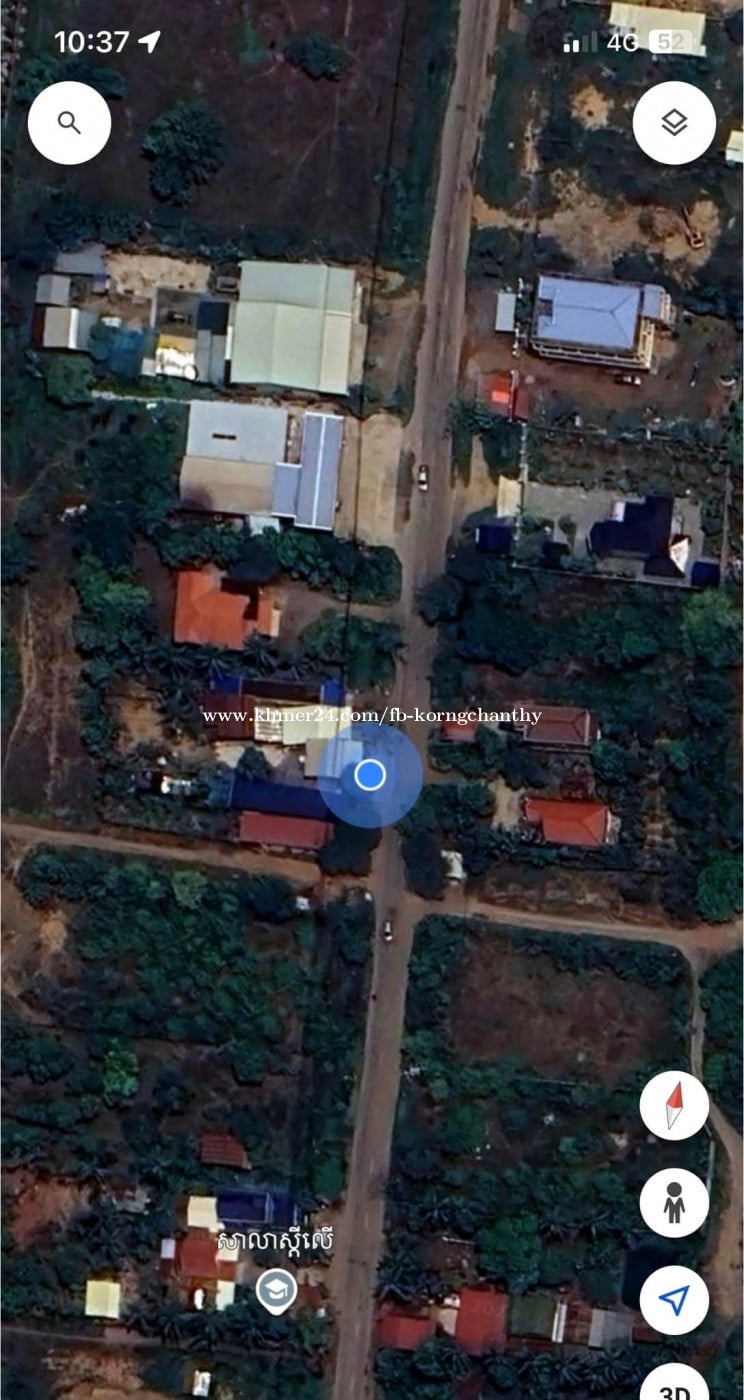This screenshot has width=744, height=1400.
Task: Open the school place marker សាលាស្ដីលើ
Action: pos(276,1290)
